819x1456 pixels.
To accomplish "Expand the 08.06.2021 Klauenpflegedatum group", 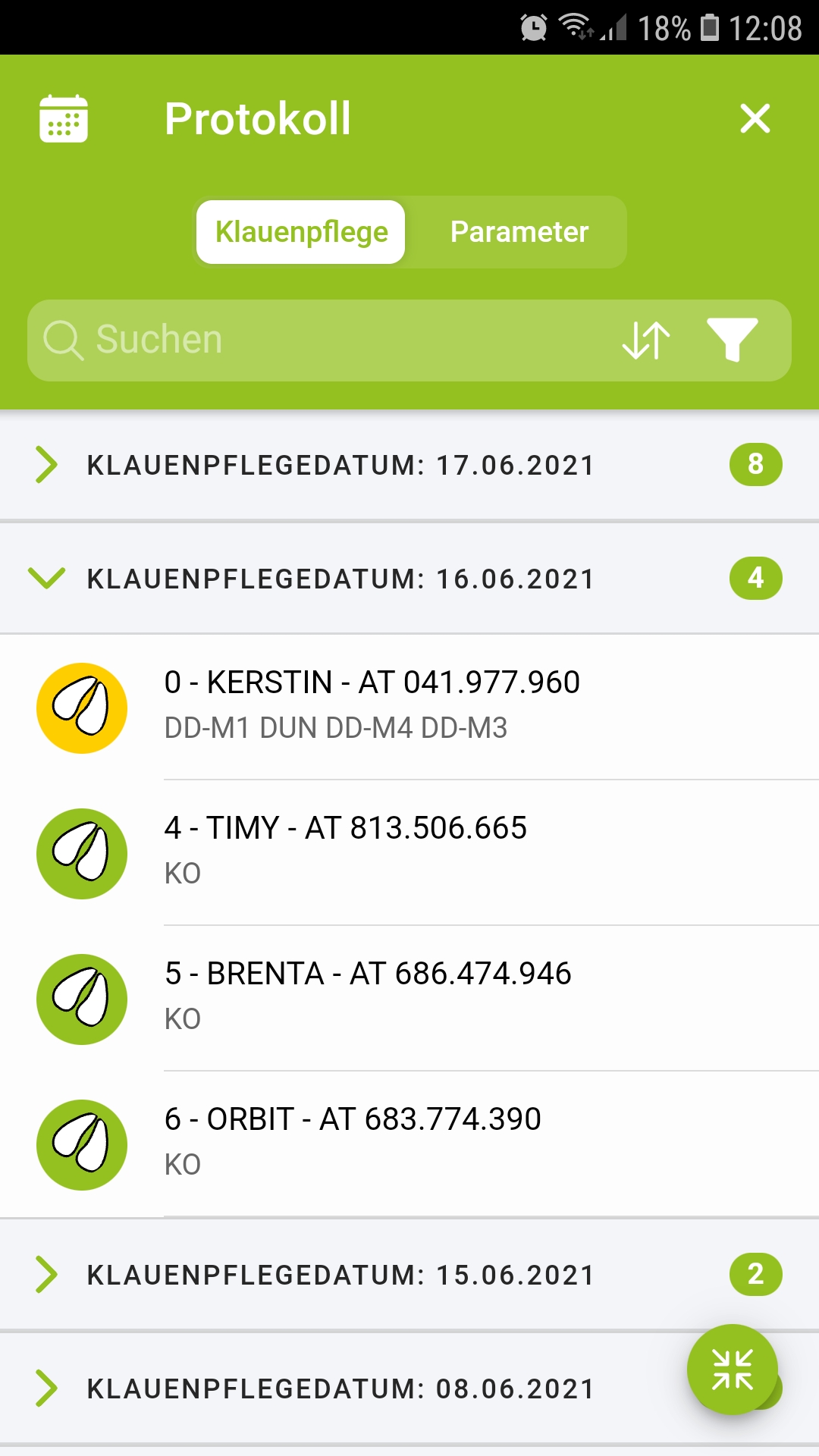I will tap(341, 1389).
